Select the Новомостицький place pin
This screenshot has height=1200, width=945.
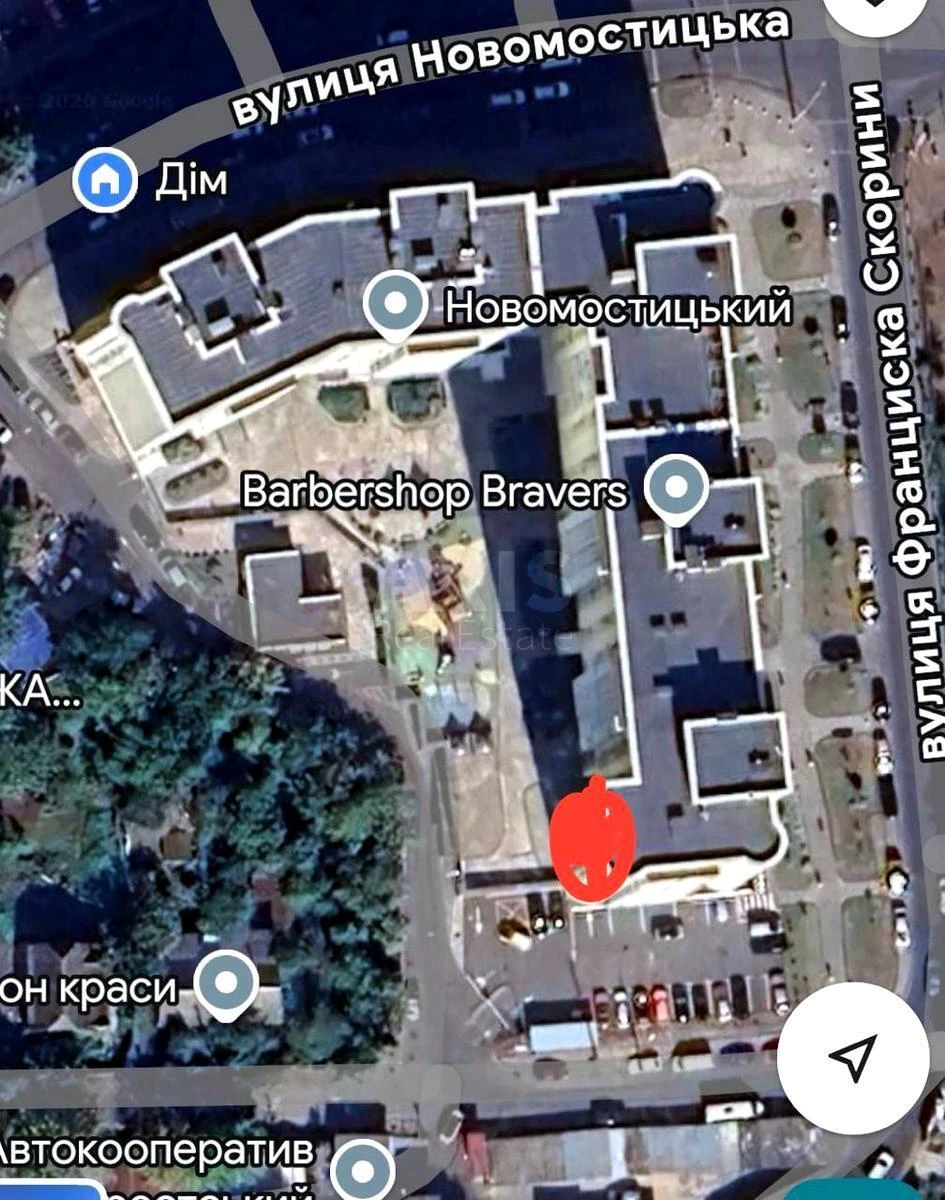pyautogui.click(x=396, y=304)
